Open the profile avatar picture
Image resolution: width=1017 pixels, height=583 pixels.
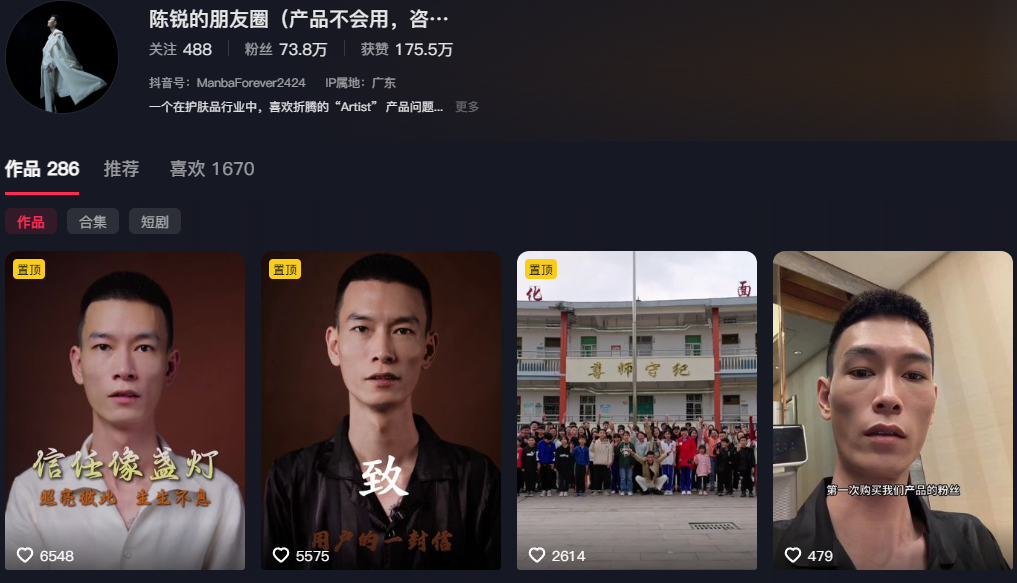(62, 57)
